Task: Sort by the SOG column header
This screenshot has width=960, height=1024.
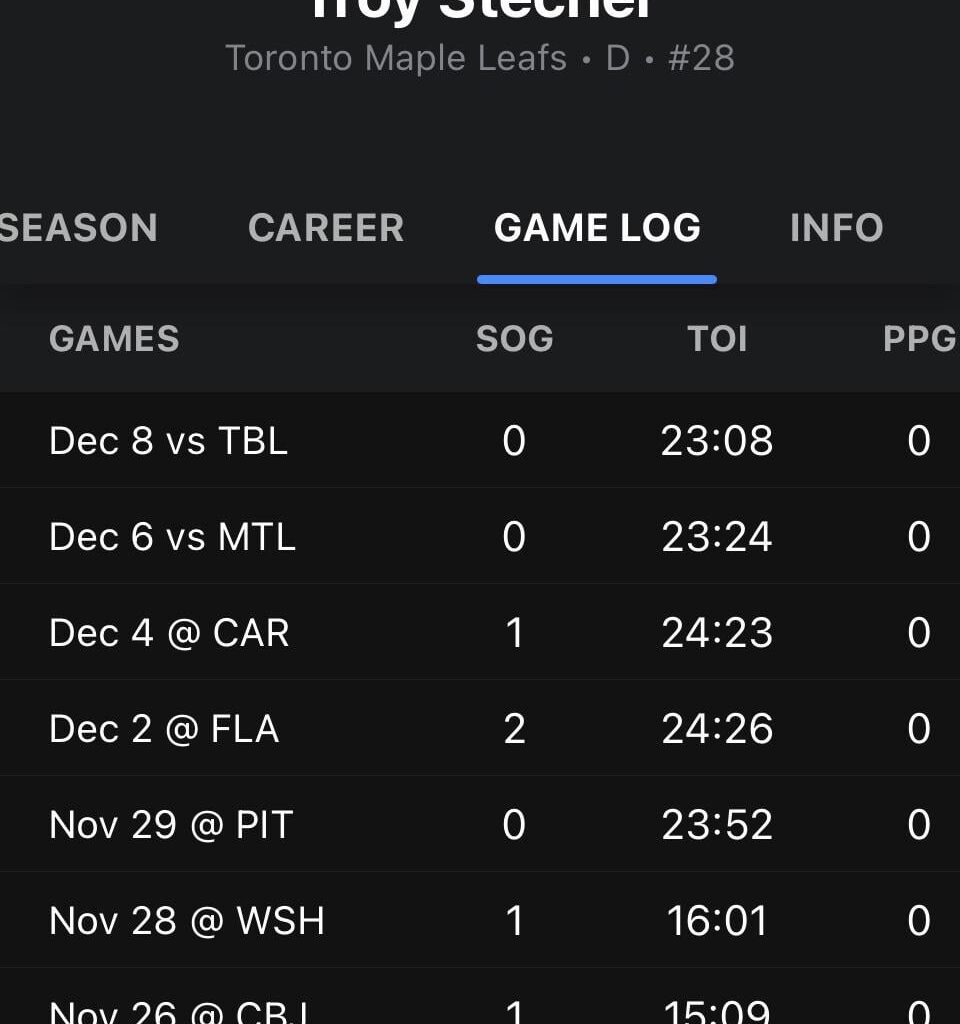Action: pos(514,340)
